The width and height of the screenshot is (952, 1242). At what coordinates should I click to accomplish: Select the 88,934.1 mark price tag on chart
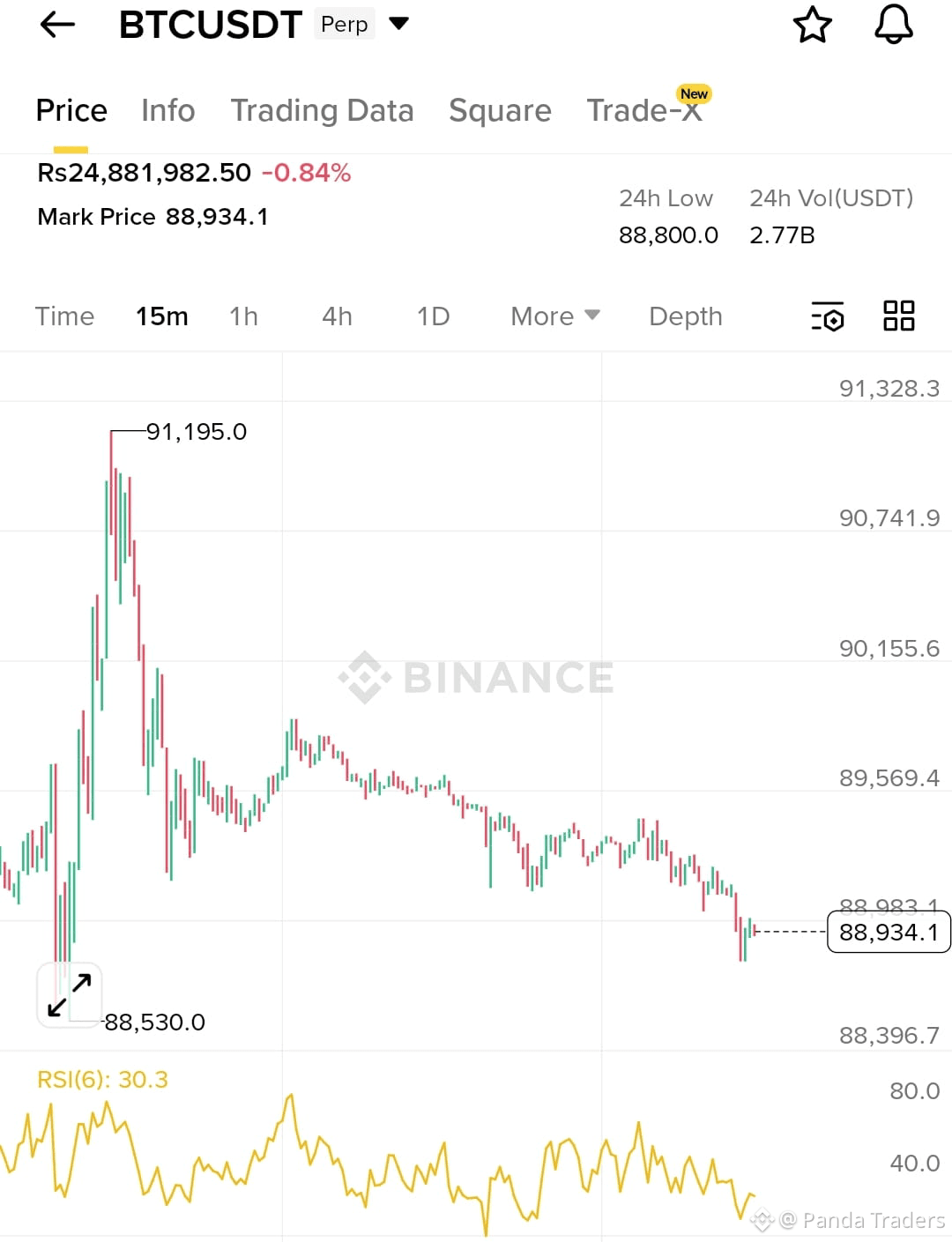888,931
